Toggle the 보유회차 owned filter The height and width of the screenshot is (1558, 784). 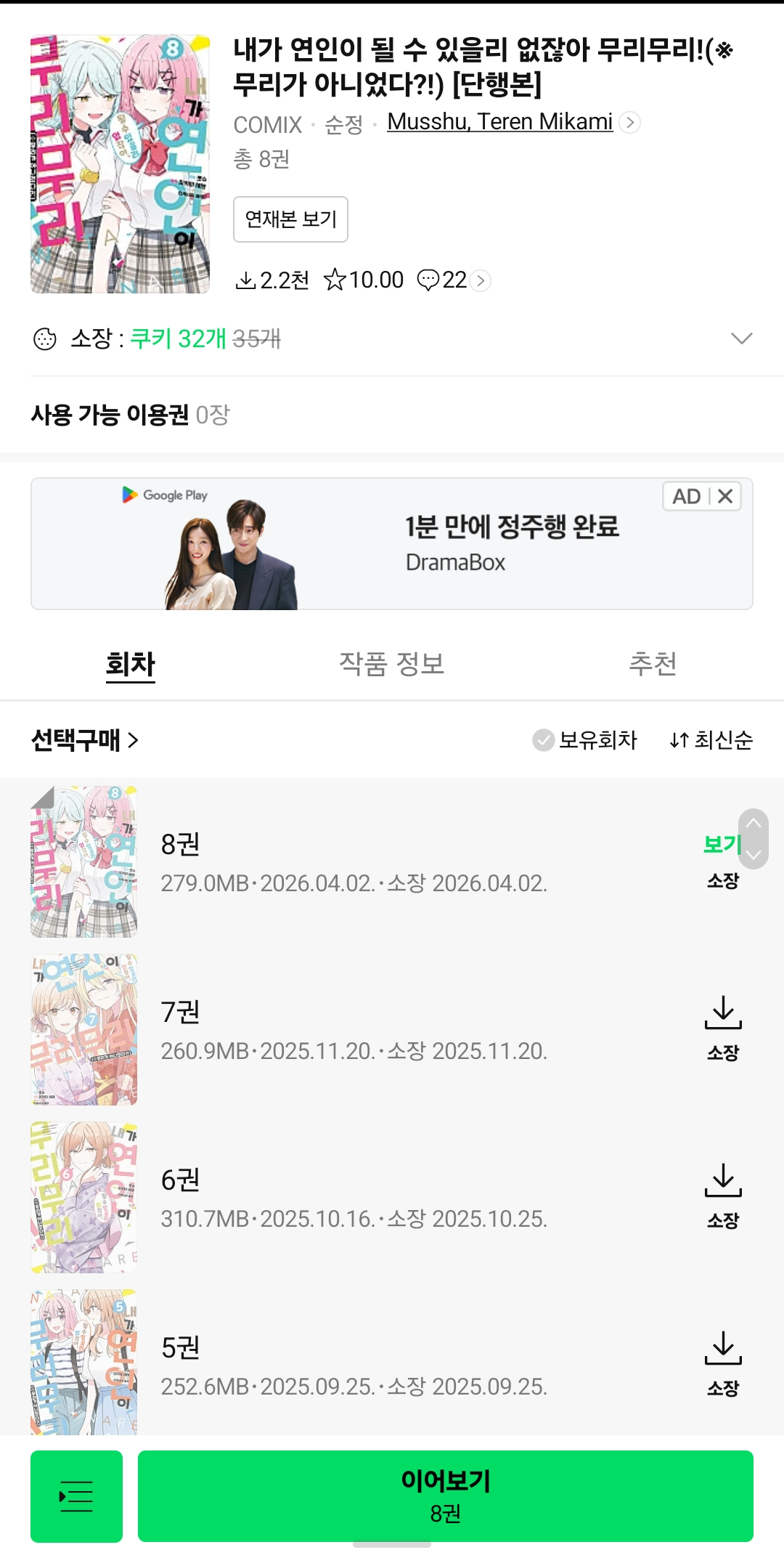tap(585, 740)
